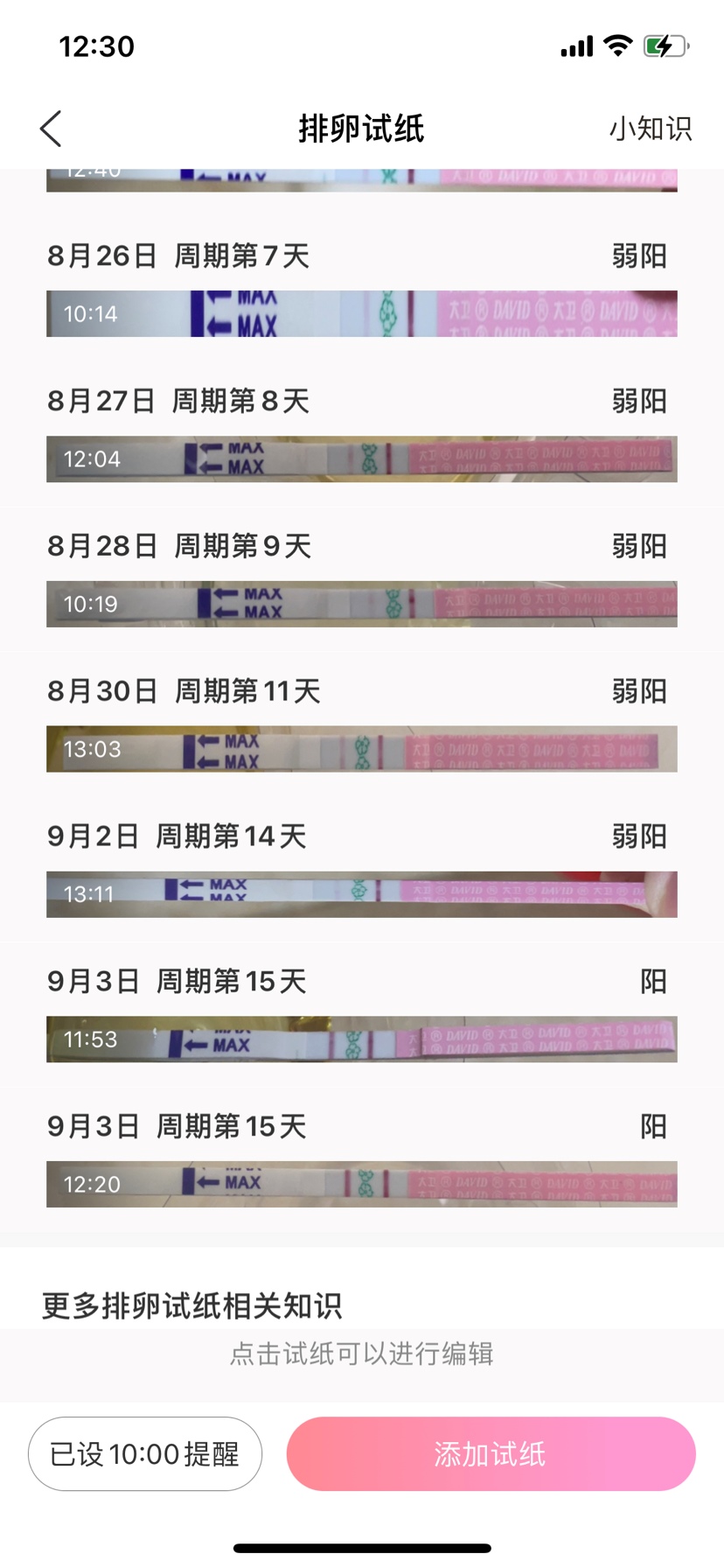This screenshot has height=1568, width=724.
Task: Open 小知识 tips page
Action: point(650,129)
